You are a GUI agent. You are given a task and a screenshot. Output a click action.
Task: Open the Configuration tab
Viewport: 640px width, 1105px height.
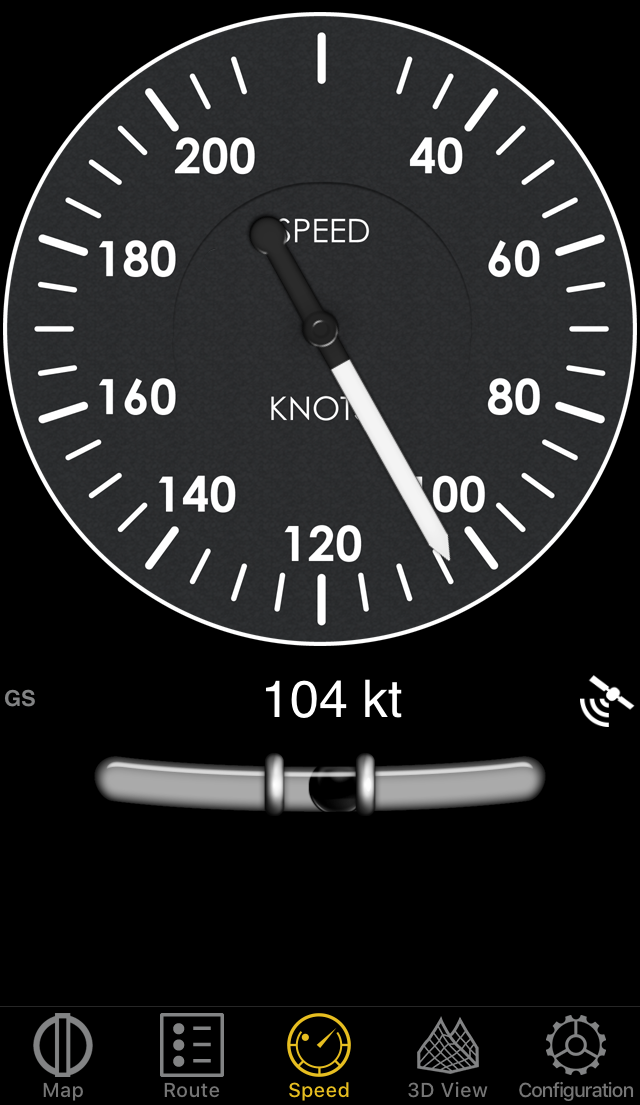pyautogui.click(x=576, y=1055)
